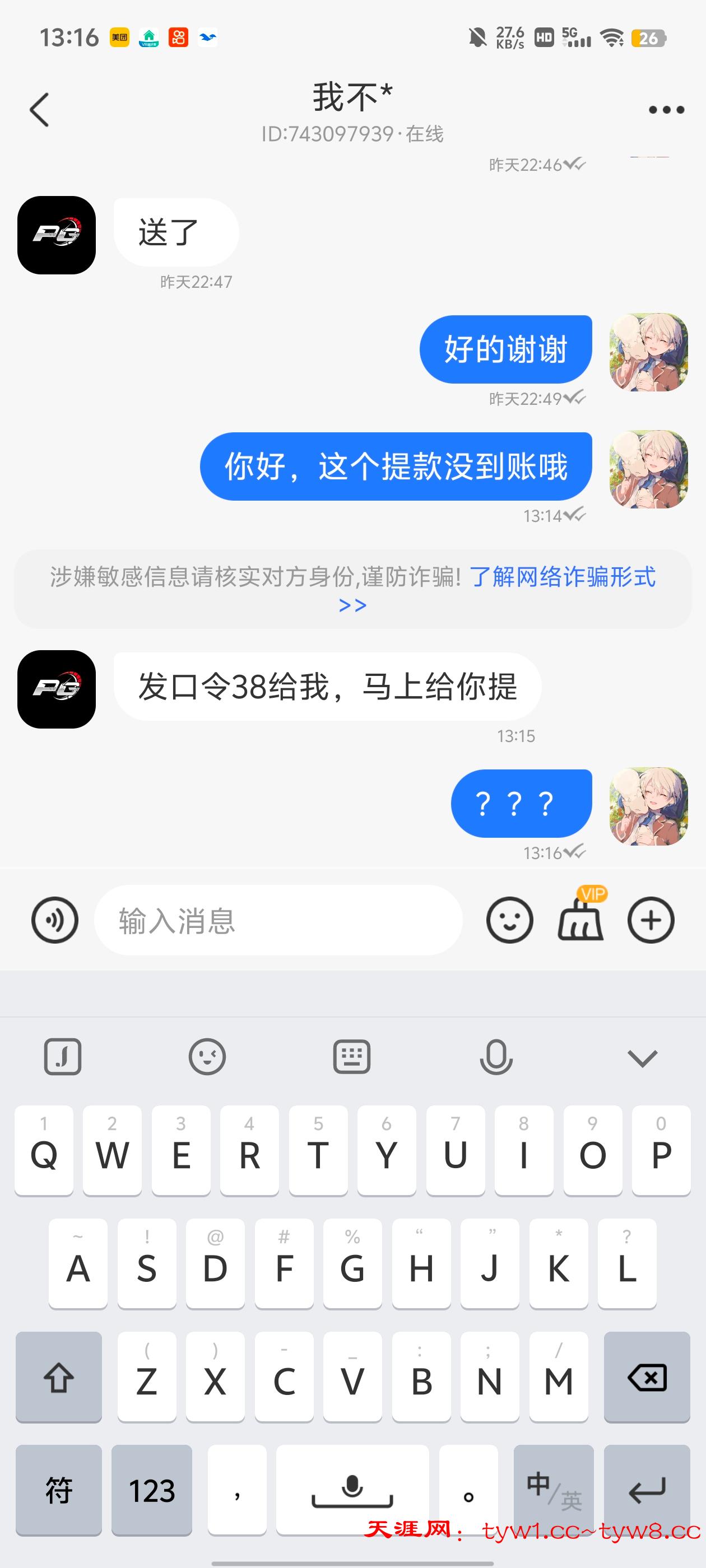Tap my own avatar beside 好的谢谢
This screenshot has width=706, height=1568.
point(649,352)
